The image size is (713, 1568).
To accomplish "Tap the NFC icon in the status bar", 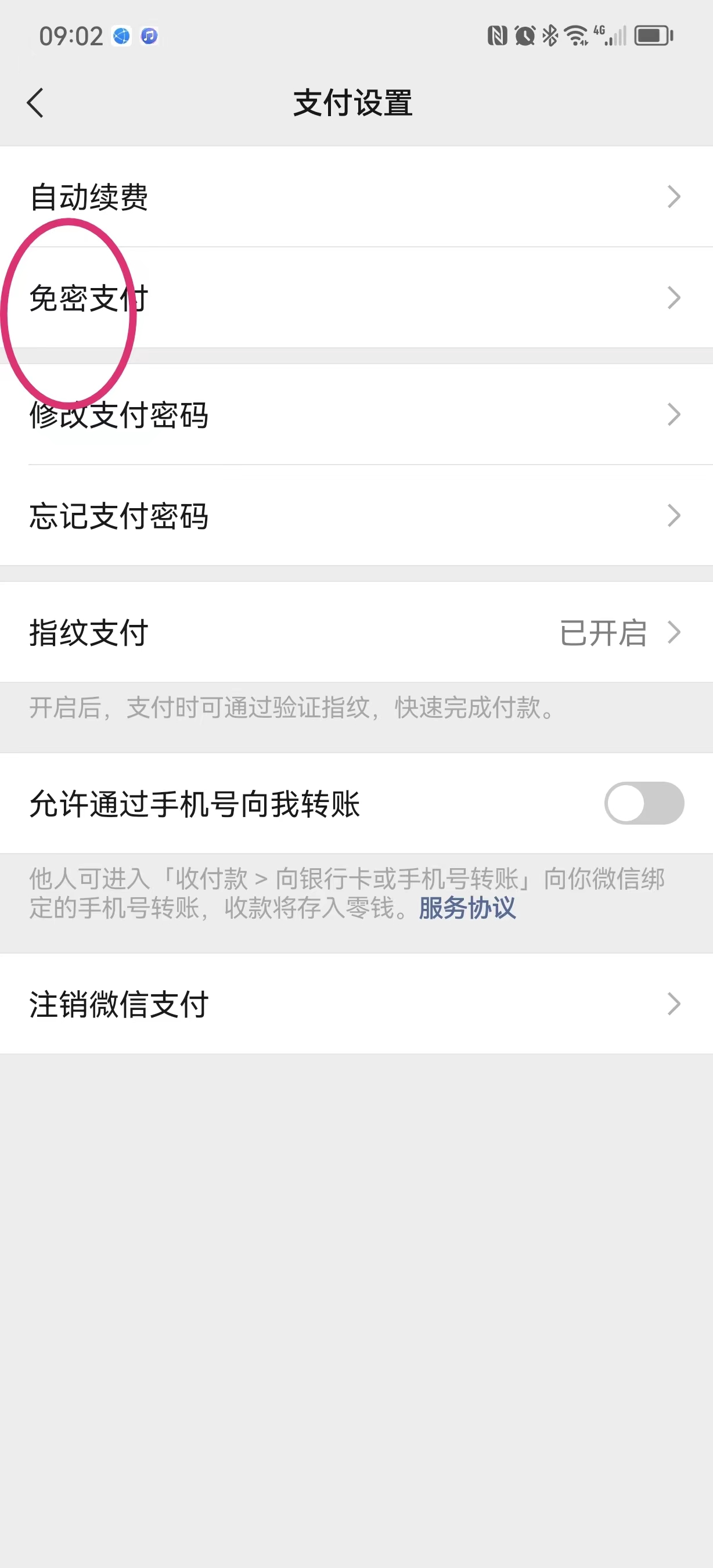I will click(496, 36).
